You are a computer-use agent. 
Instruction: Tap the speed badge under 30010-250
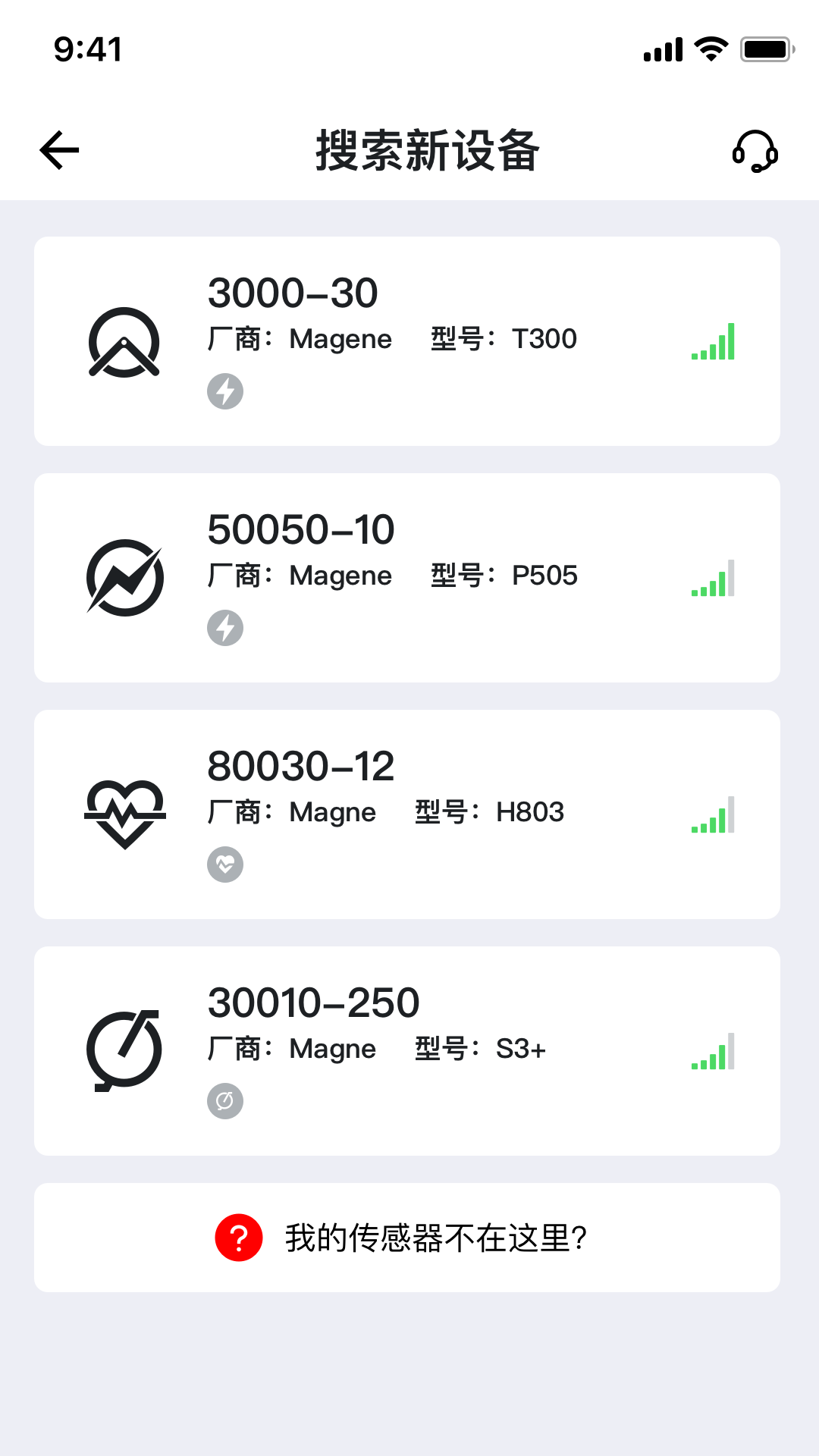click(x=224, y=1100)
